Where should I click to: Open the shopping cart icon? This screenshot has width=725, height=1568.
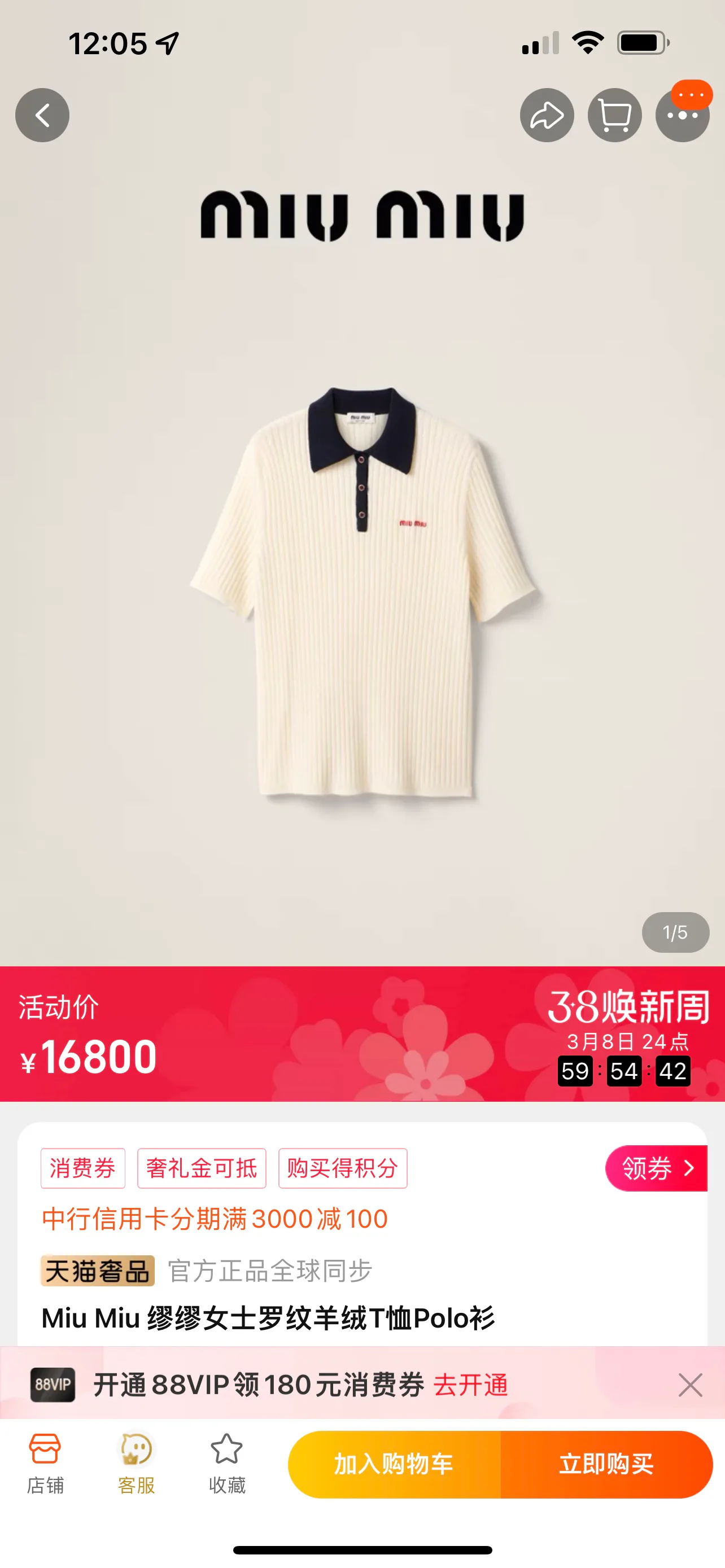[614, 115]
